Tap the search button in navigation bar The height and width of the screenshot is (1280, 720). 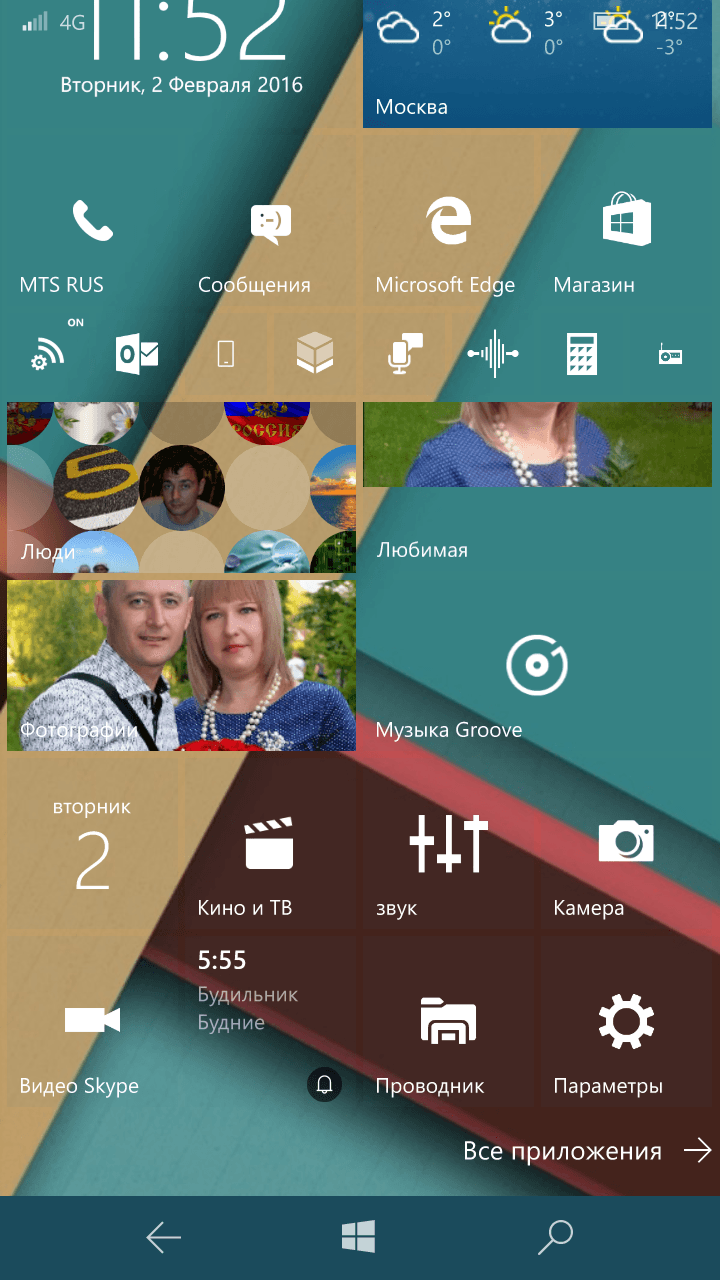point(555,1238)
